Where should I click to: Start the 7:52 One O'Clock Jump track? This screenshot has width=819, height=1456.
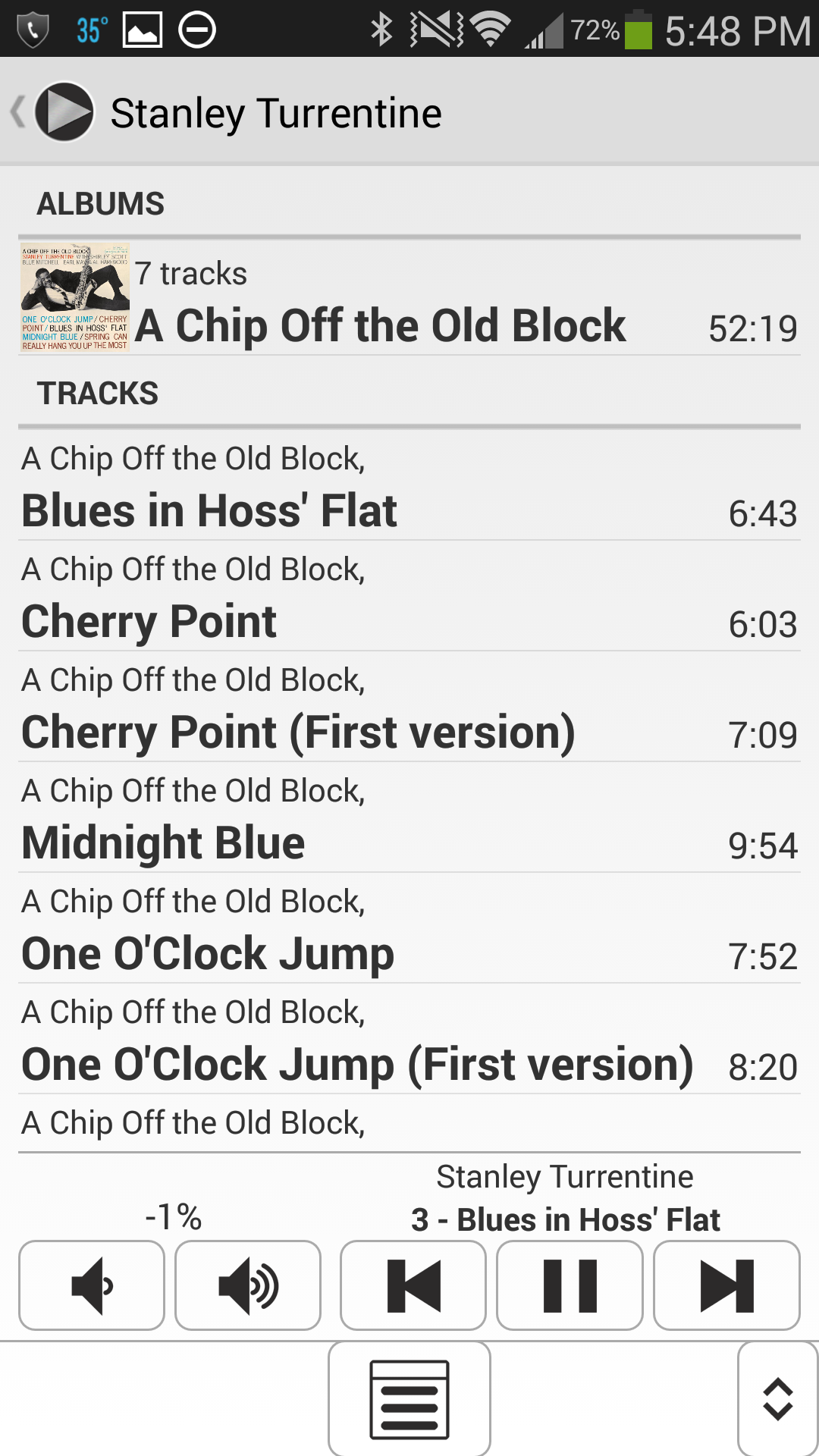click(409, 928)
